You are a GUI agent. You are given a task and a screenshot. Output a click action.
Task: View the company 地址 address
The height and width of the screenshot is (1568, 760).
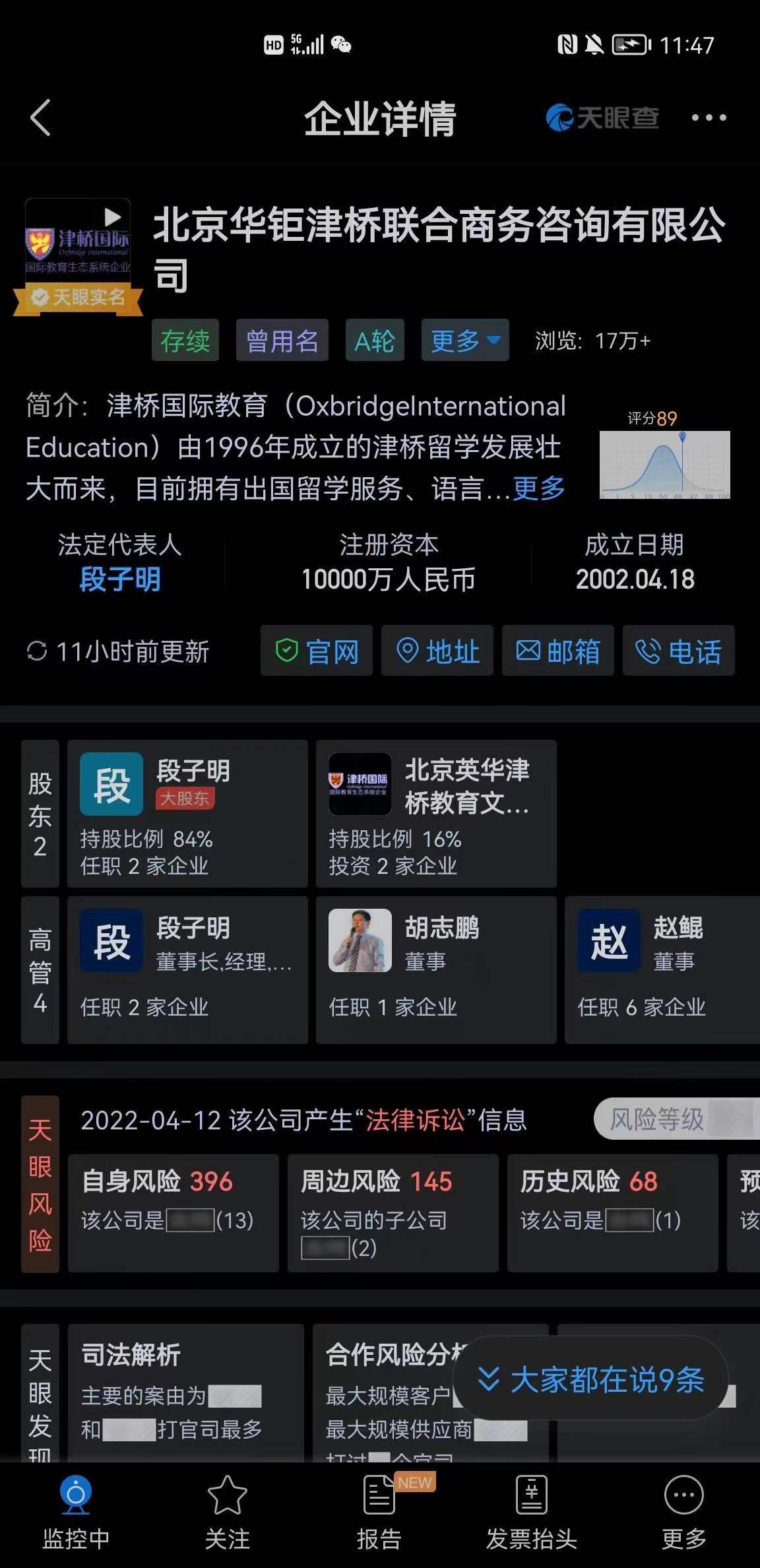(x=437, y=651)
